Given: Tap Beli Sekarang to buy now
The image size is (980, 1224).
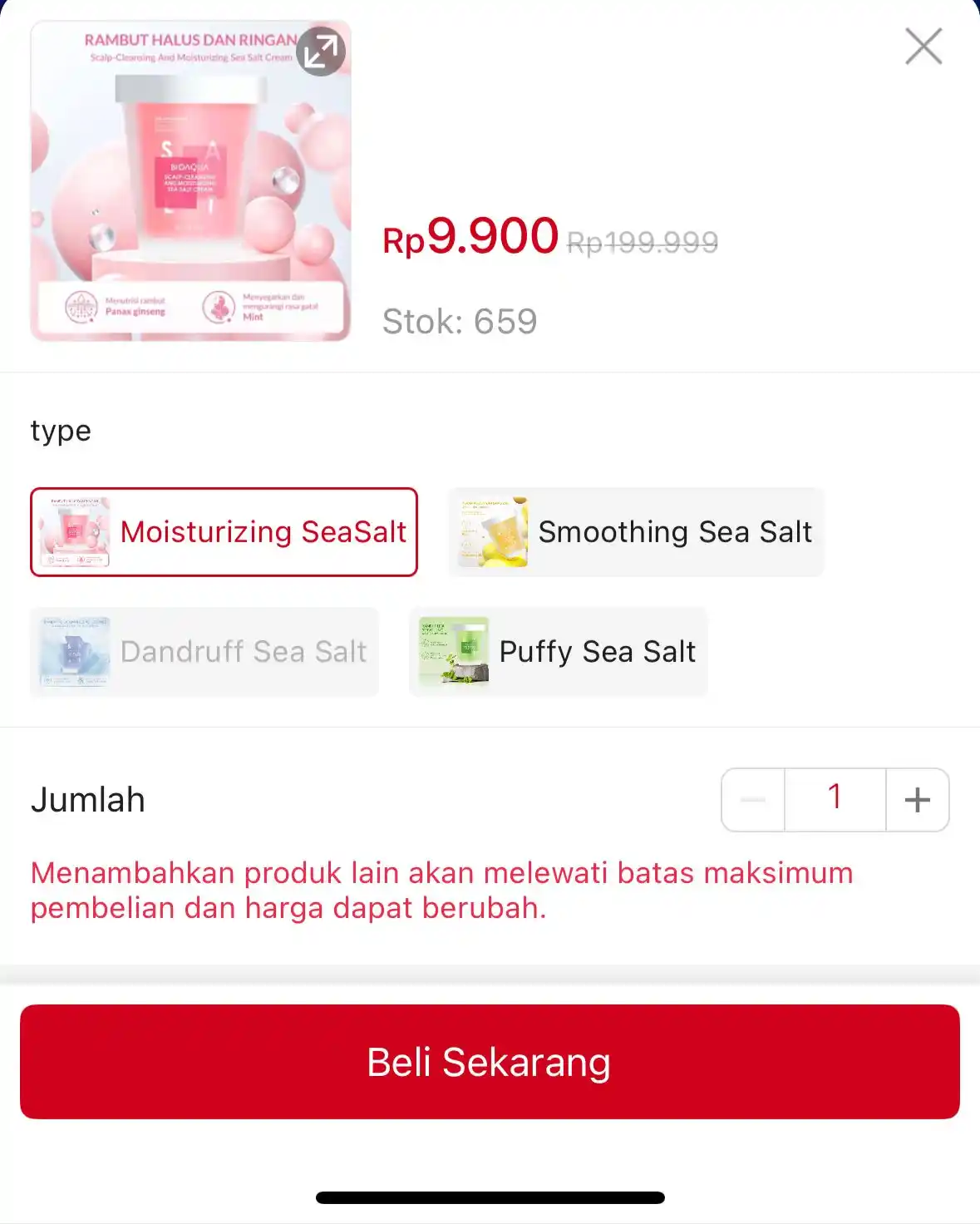Looking at the screenshot, I should 490,1062.
